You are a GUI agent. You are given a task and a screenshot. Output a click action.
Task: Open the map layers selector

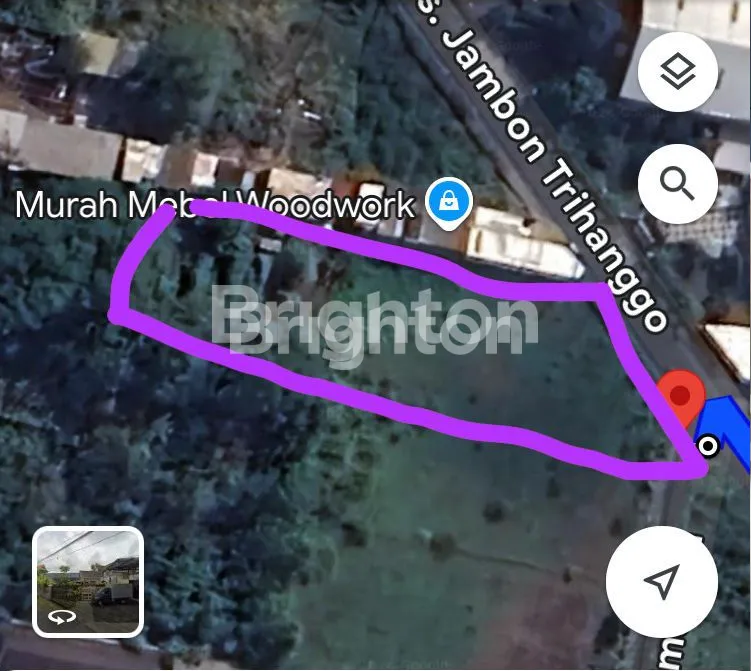tap(677, 71)
